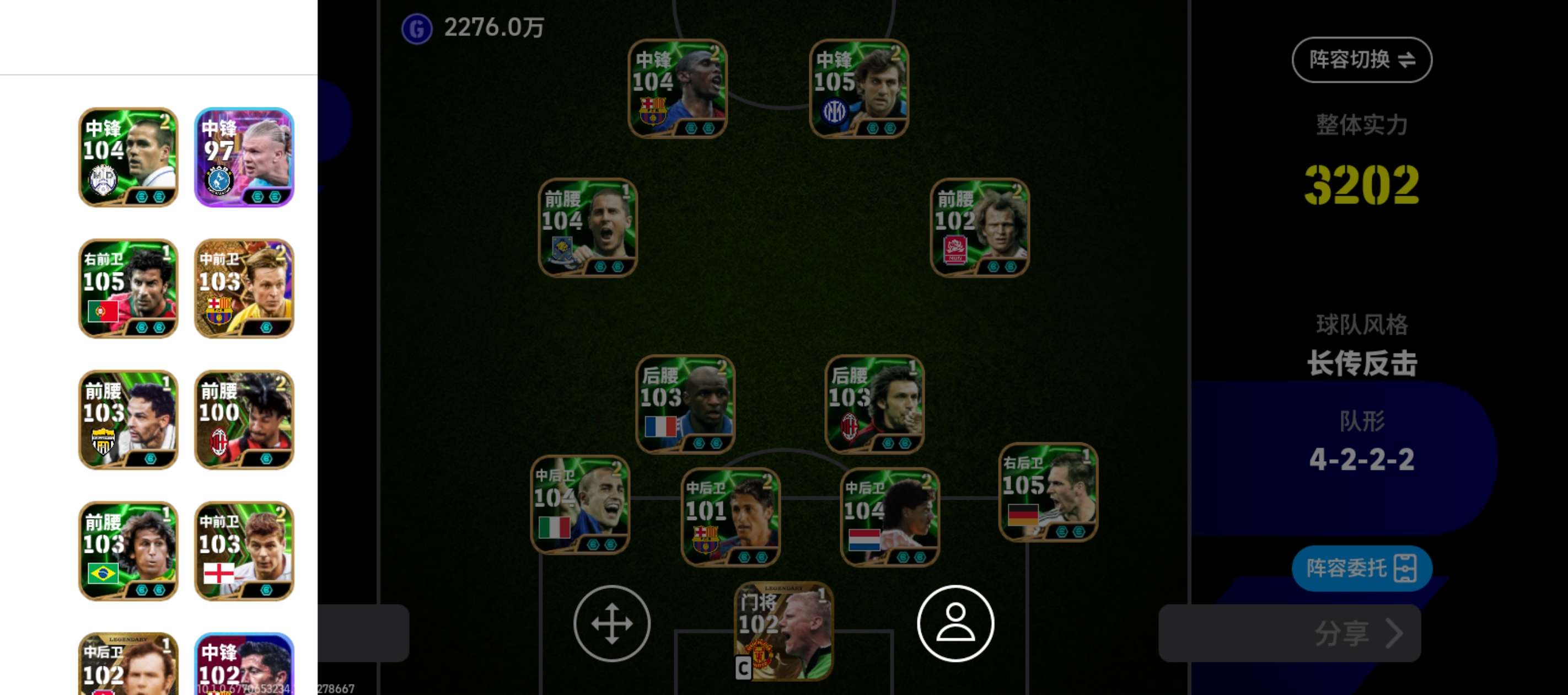
Task: Select the 104 前腰 card on pitch
Action: pos(587,227)
